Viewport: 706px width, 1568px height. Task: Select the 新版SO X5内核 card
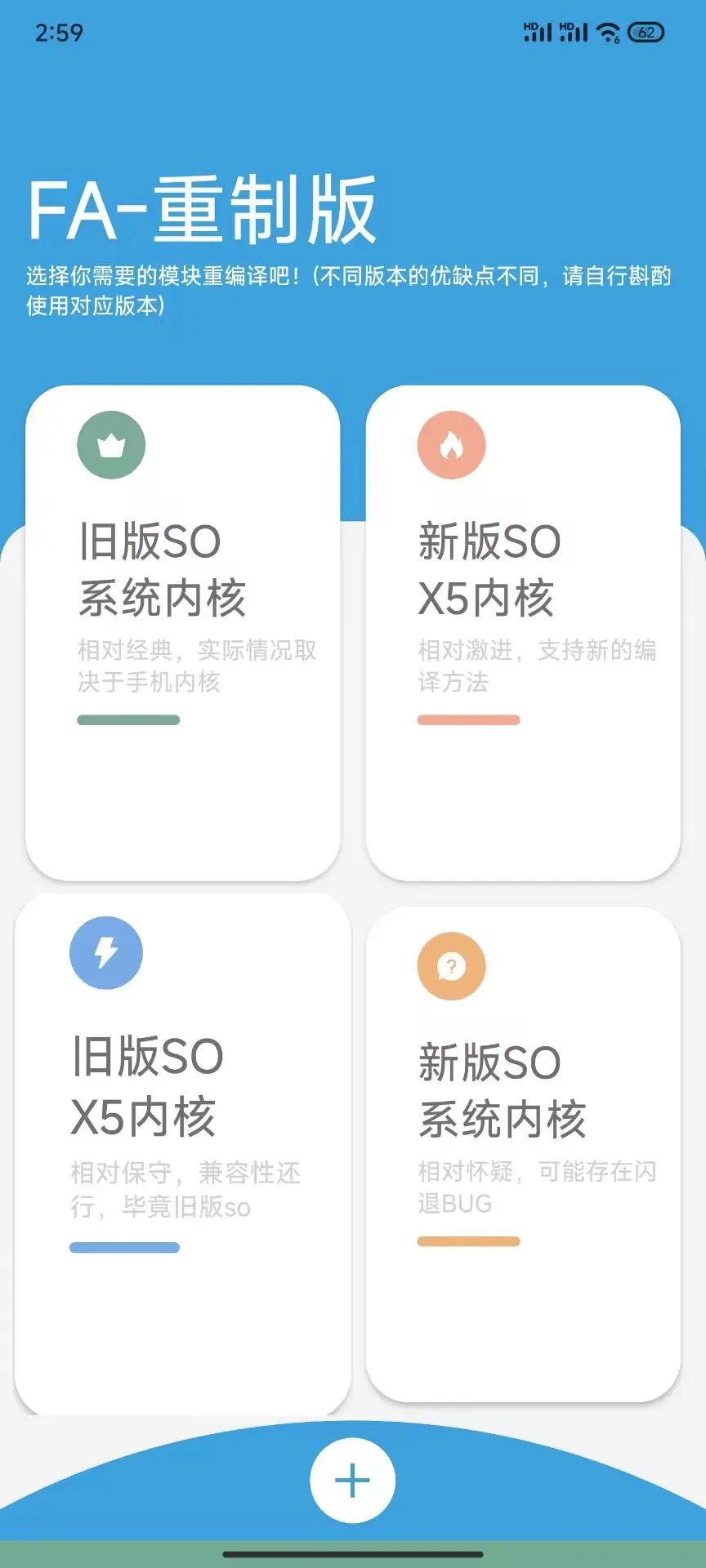tap(523, 633)
